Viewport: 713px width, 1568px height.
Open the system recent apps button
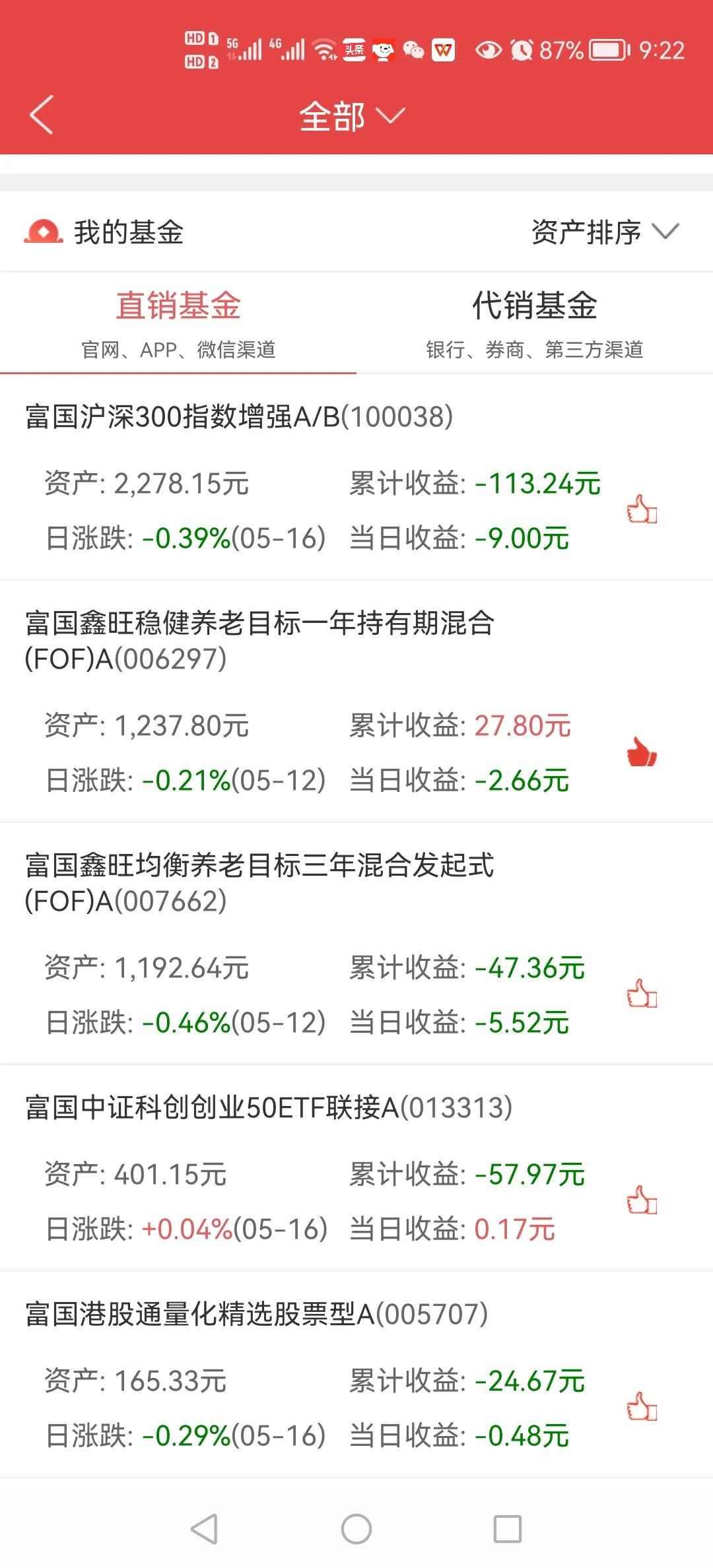click(508, 1529)
